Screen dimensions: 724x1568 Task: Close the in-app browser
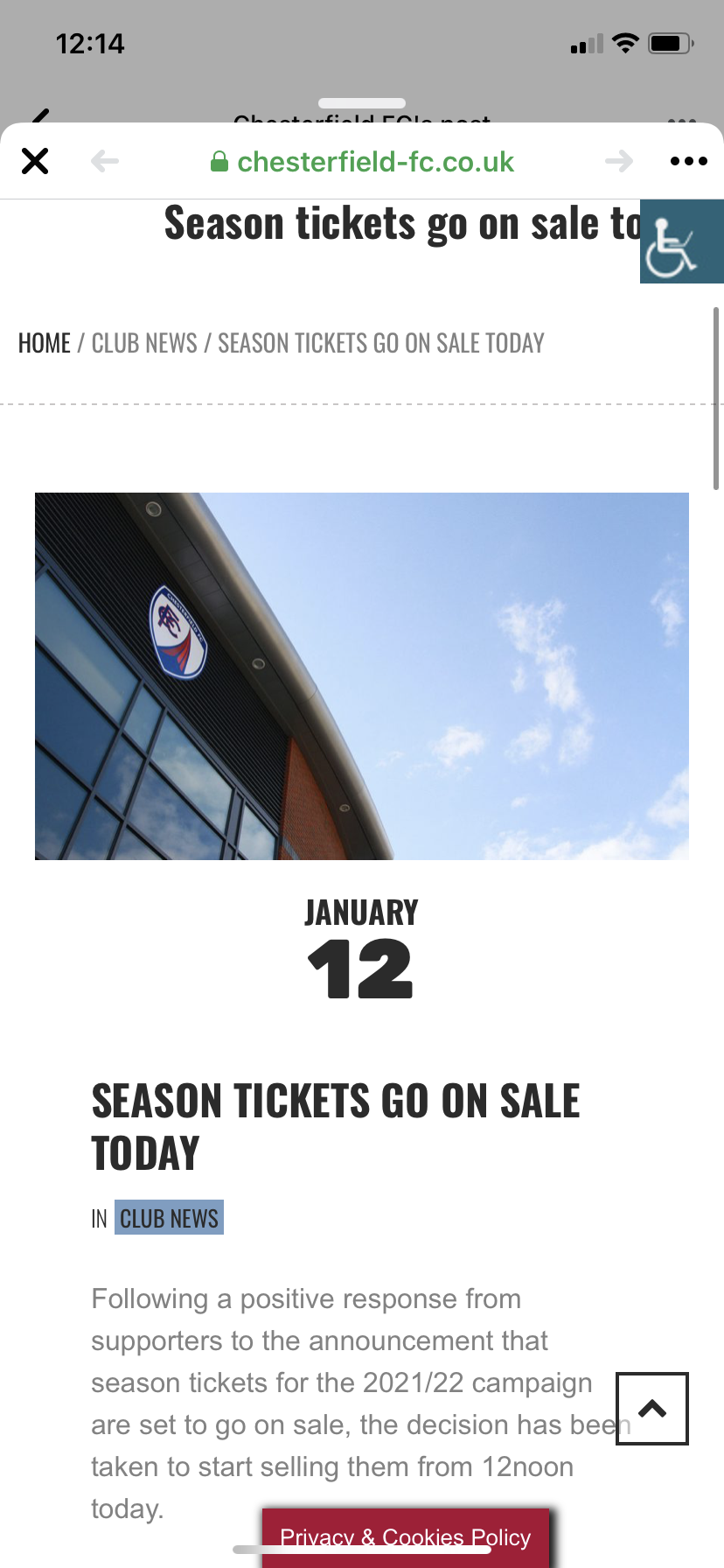(x=35, y=161)
